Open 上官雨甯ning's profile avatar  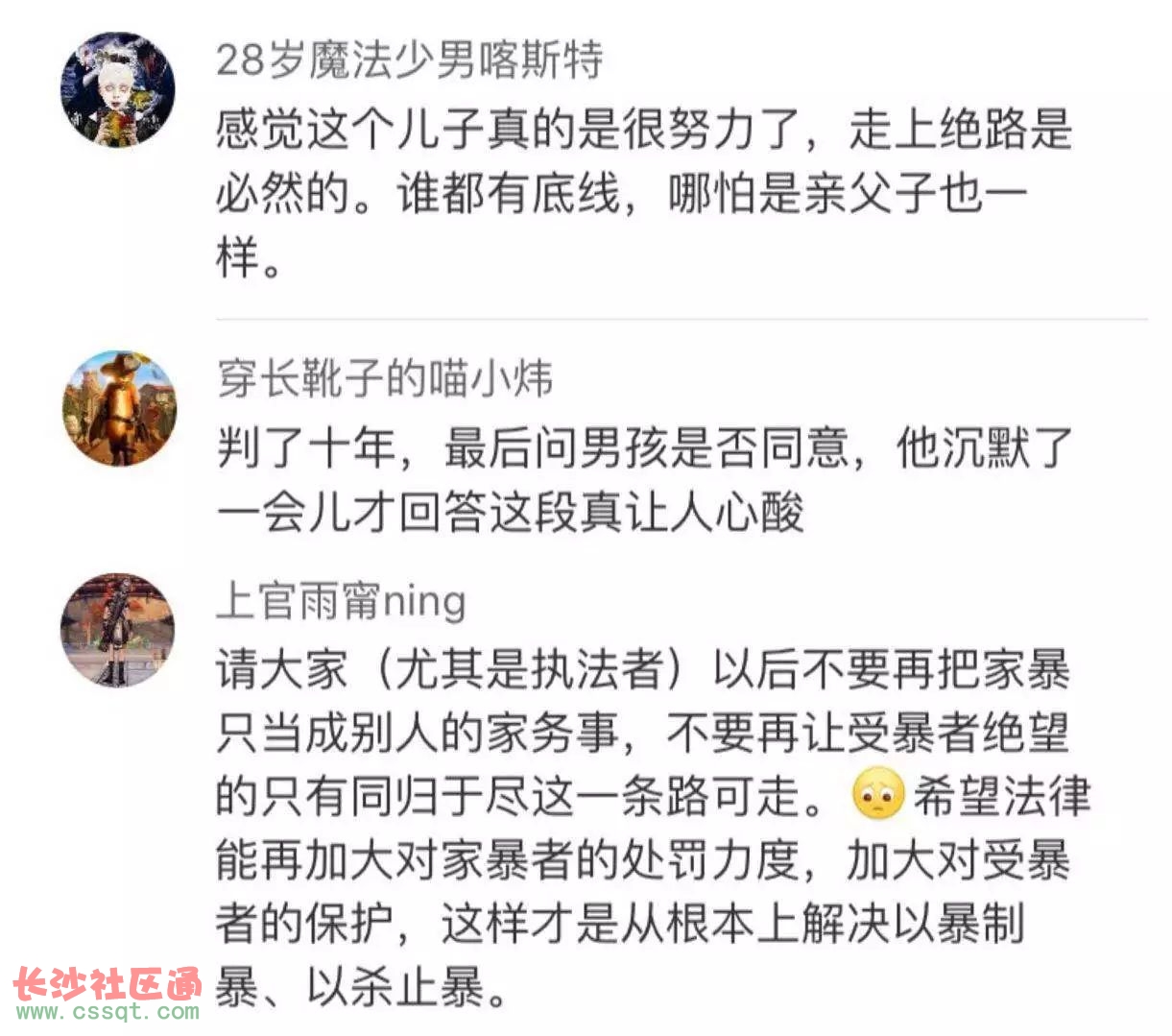pos(118,631)
